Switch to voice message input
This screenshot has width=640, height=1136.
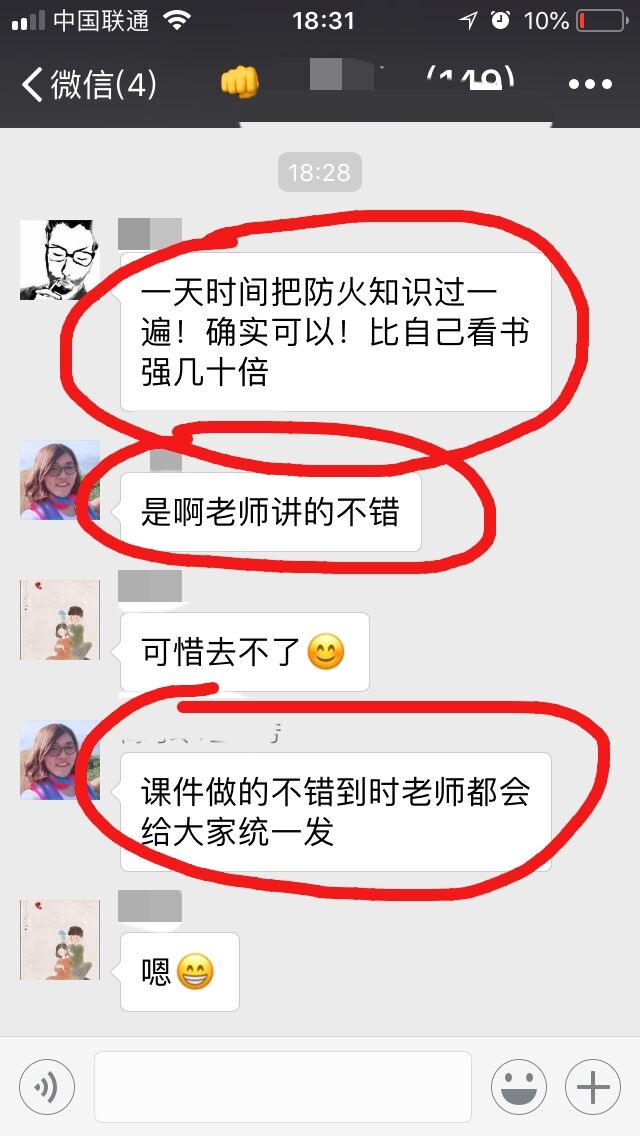click(x=46, y=1086)
